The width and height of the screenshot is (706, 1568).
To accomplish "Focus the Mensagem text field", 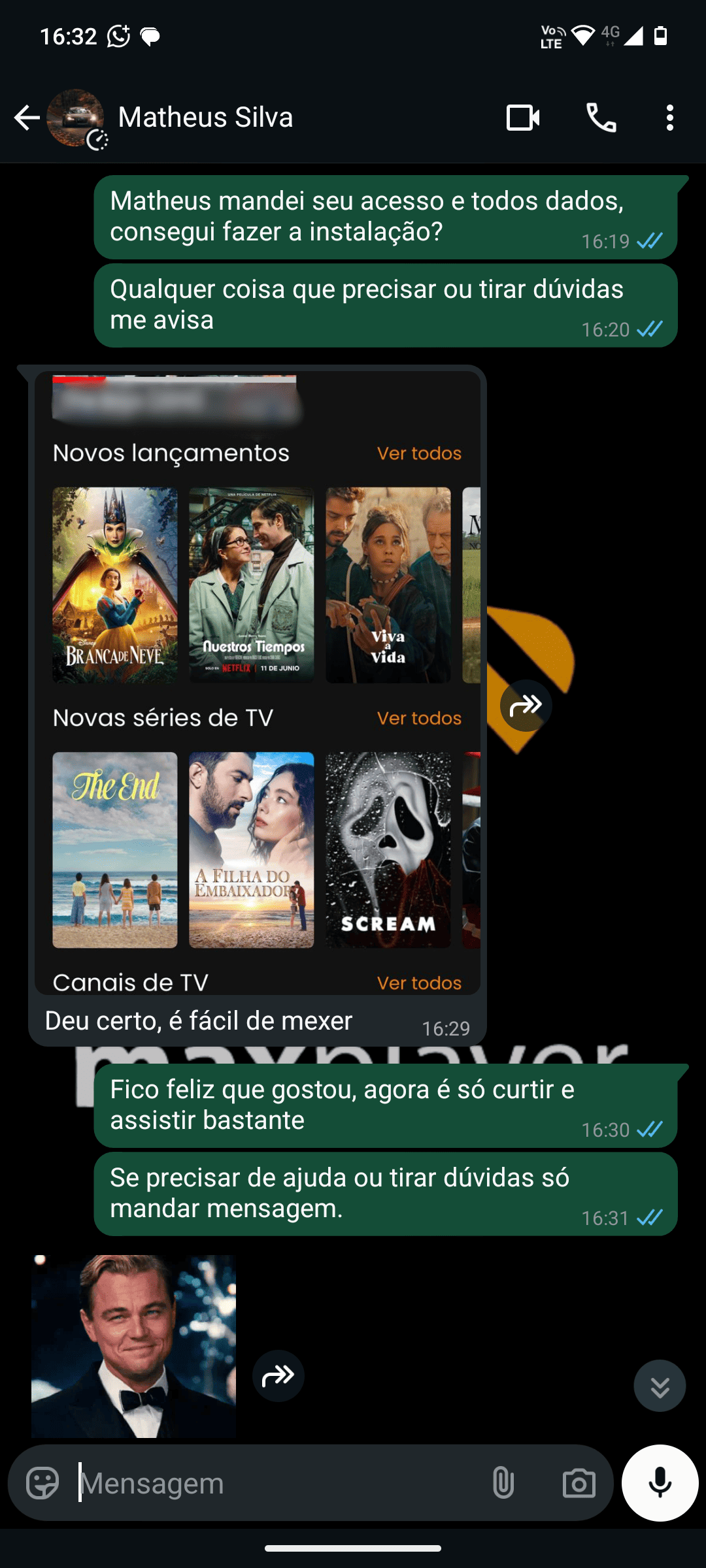I will pos(275,1483).
